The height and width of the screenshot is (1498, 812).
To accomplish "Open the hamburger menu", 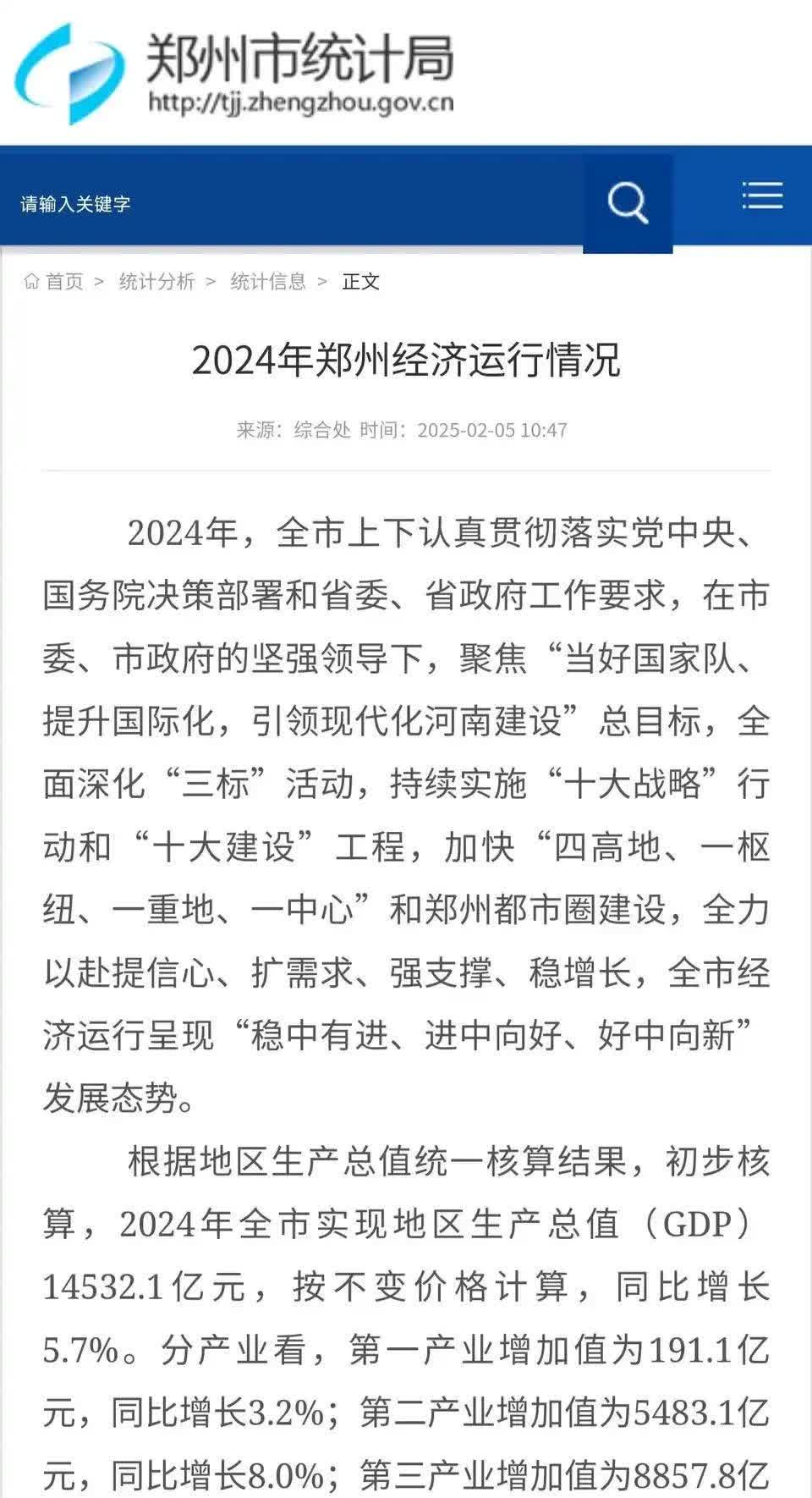I will pyautogui.click(x=762, y=196).
